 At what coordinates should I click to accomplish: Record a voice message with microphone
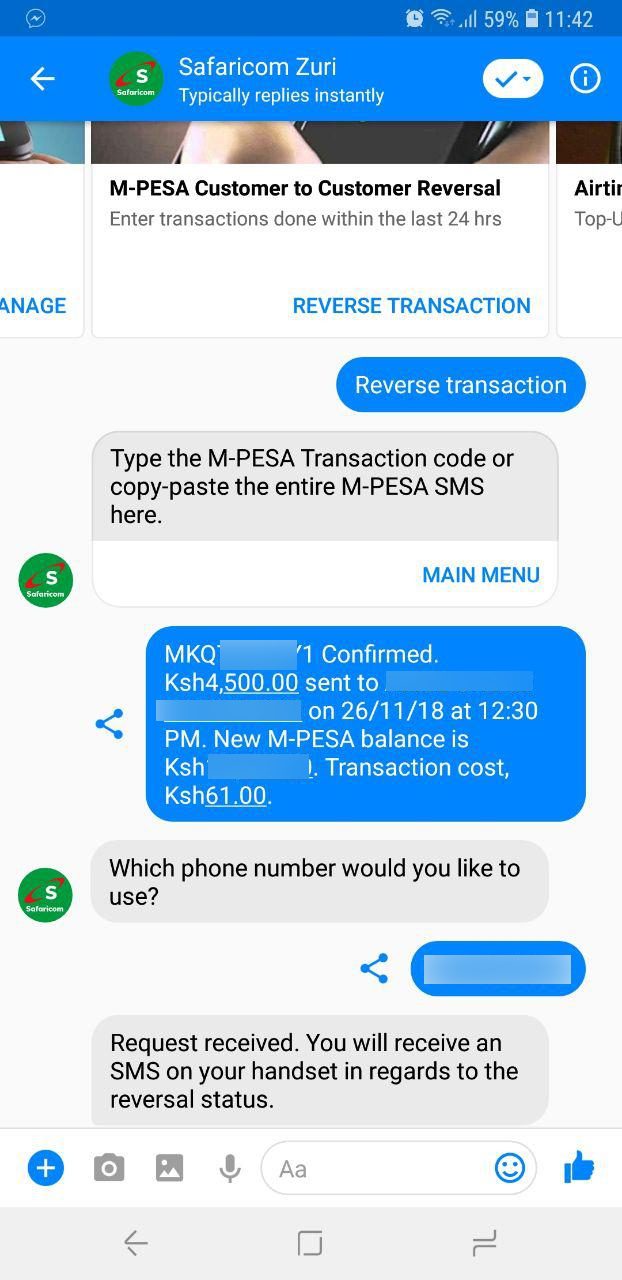(230, 1167)
